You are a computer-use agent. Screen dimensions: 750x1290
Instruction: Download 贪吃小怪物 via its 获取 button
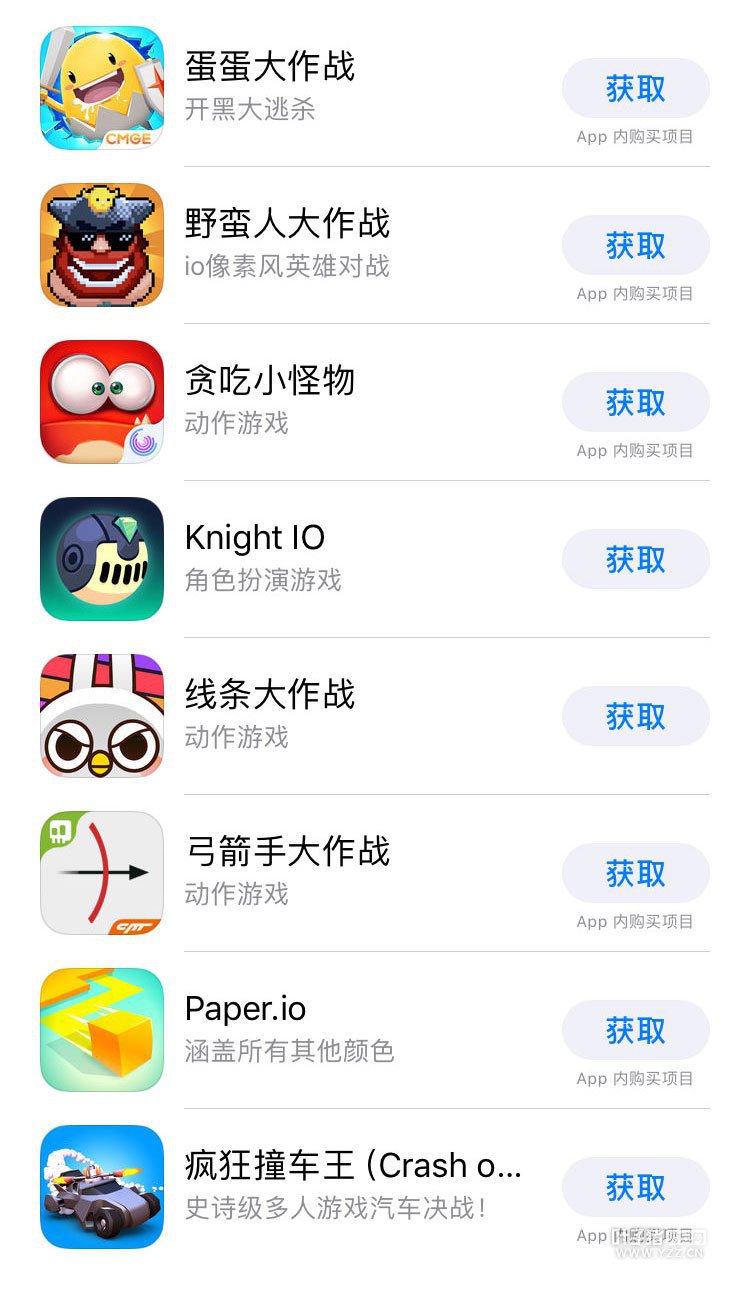[x=635, y=403]
